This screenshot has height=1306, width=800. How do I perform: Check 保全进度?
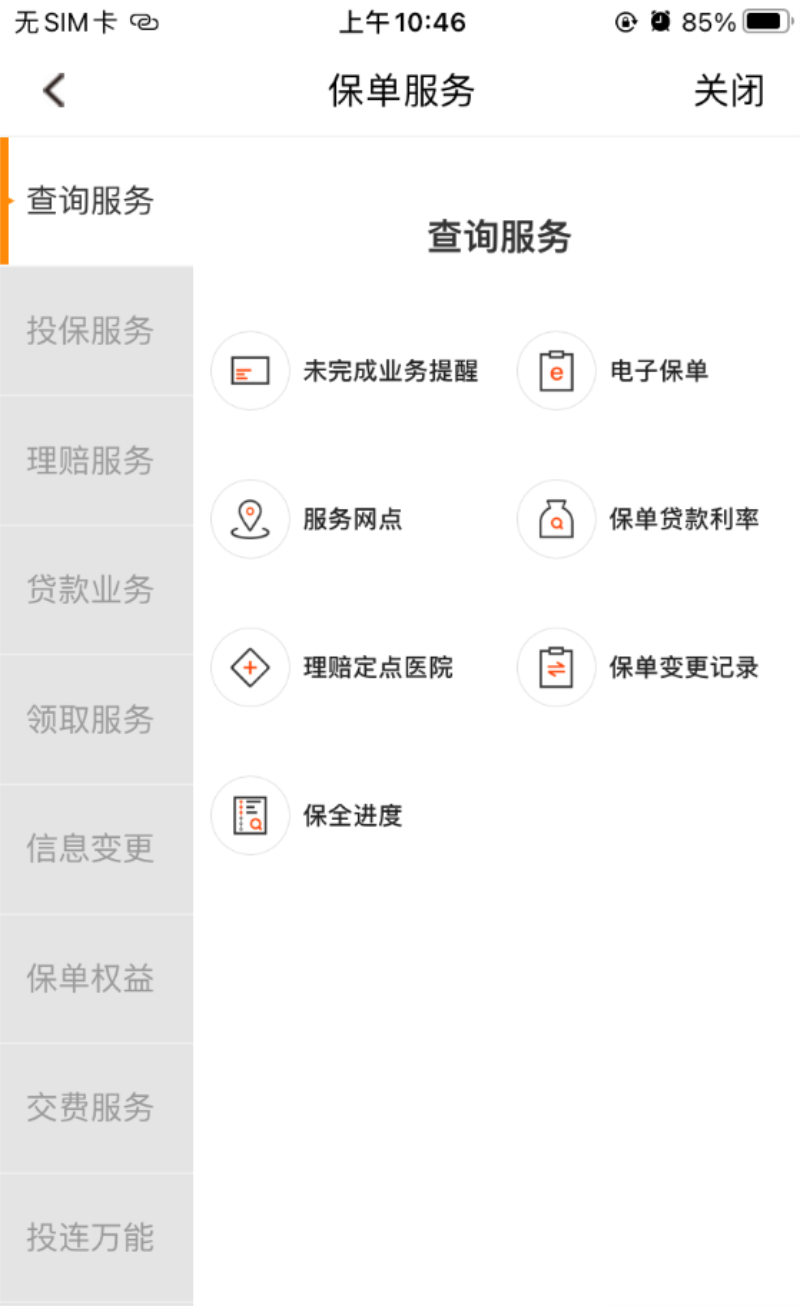click(x=307, y=815)
